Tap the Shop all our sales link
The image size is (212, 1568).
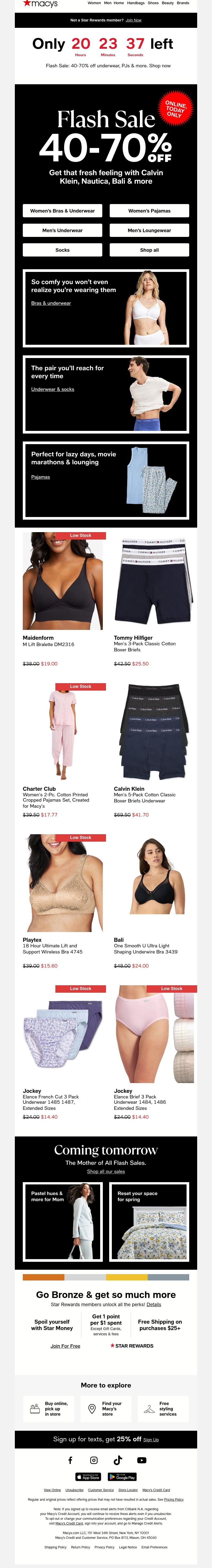106,1171
